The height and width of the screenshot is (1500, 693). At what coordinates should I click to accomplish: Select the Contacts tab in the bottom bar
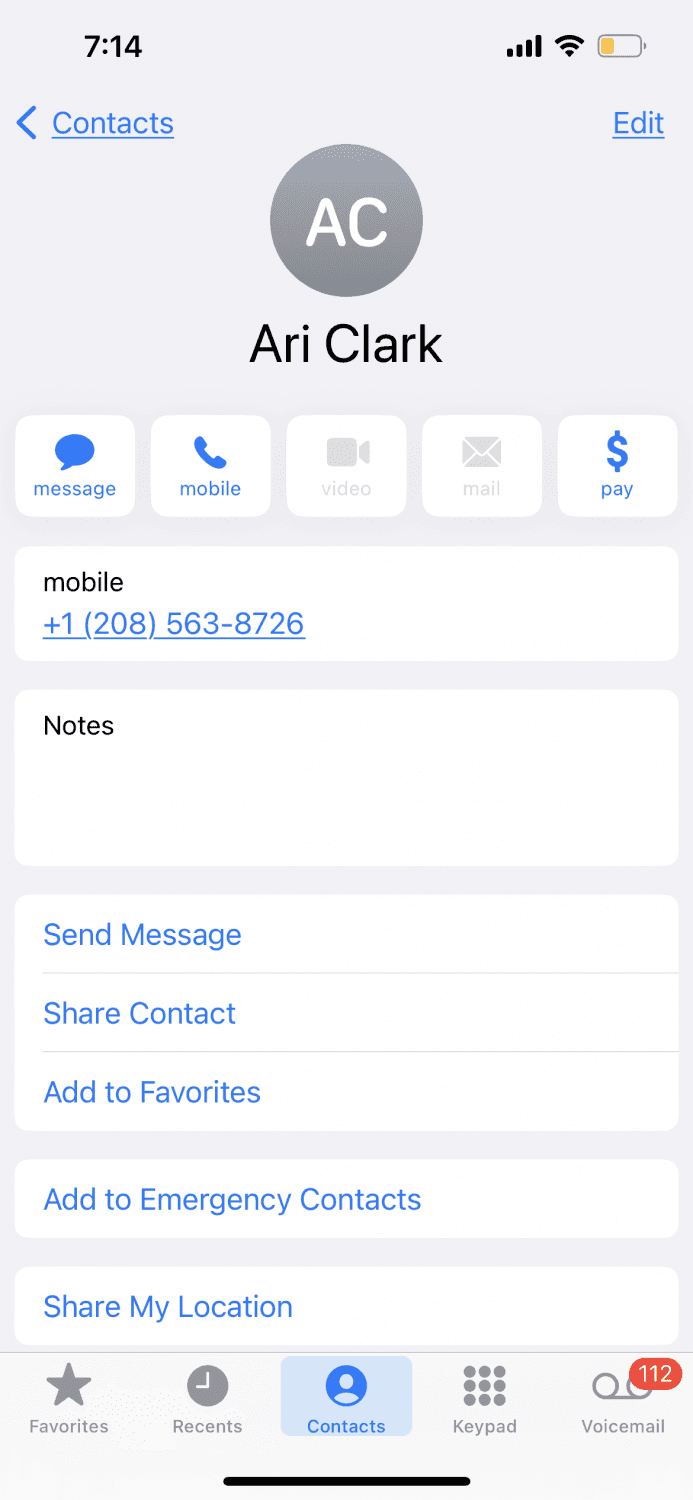(346, 1398)
